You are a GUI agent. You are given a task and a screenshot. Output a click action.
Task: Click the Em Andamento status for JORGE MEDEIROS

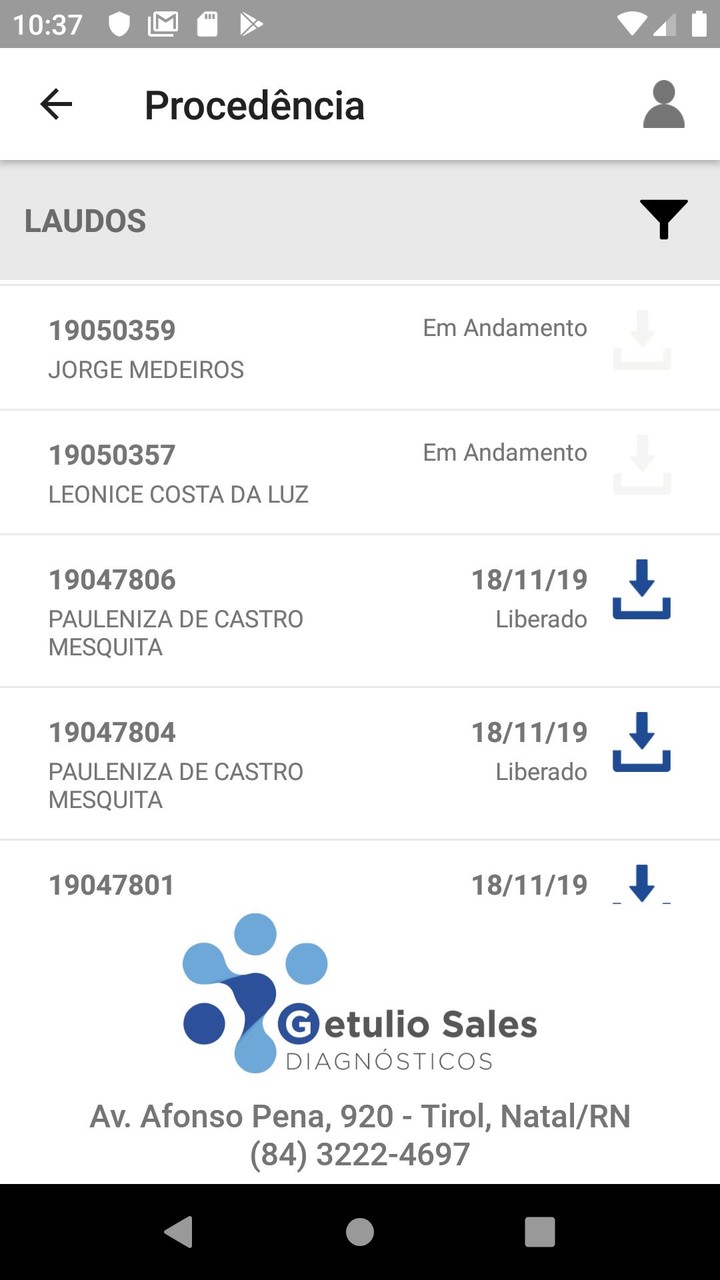point(505,327)
